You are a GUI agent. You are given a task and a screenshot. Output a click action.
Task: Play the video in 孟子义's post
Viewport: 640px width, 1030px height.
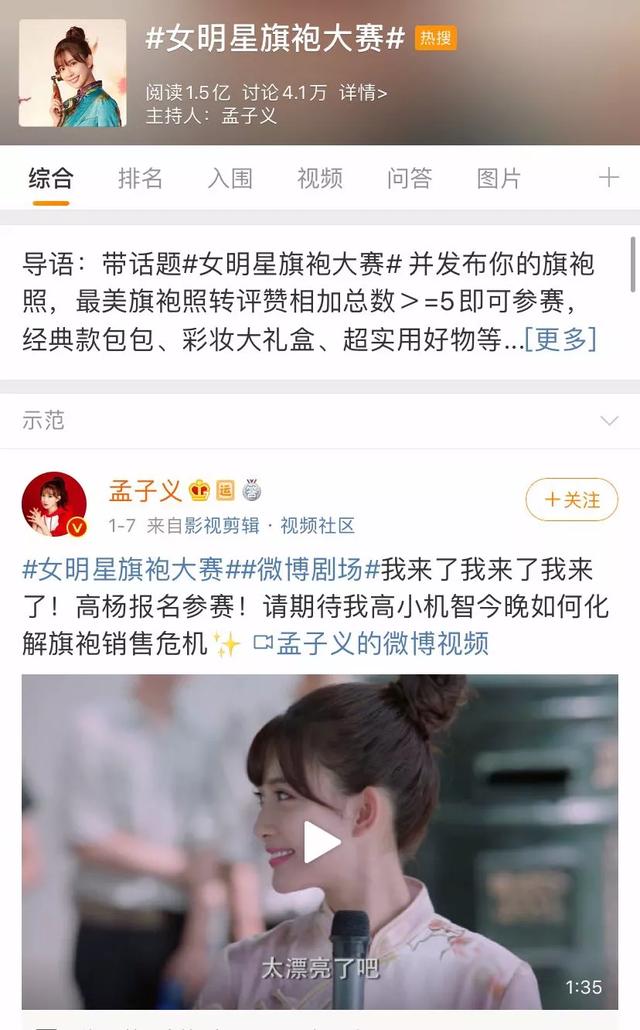tap(320, 842)
